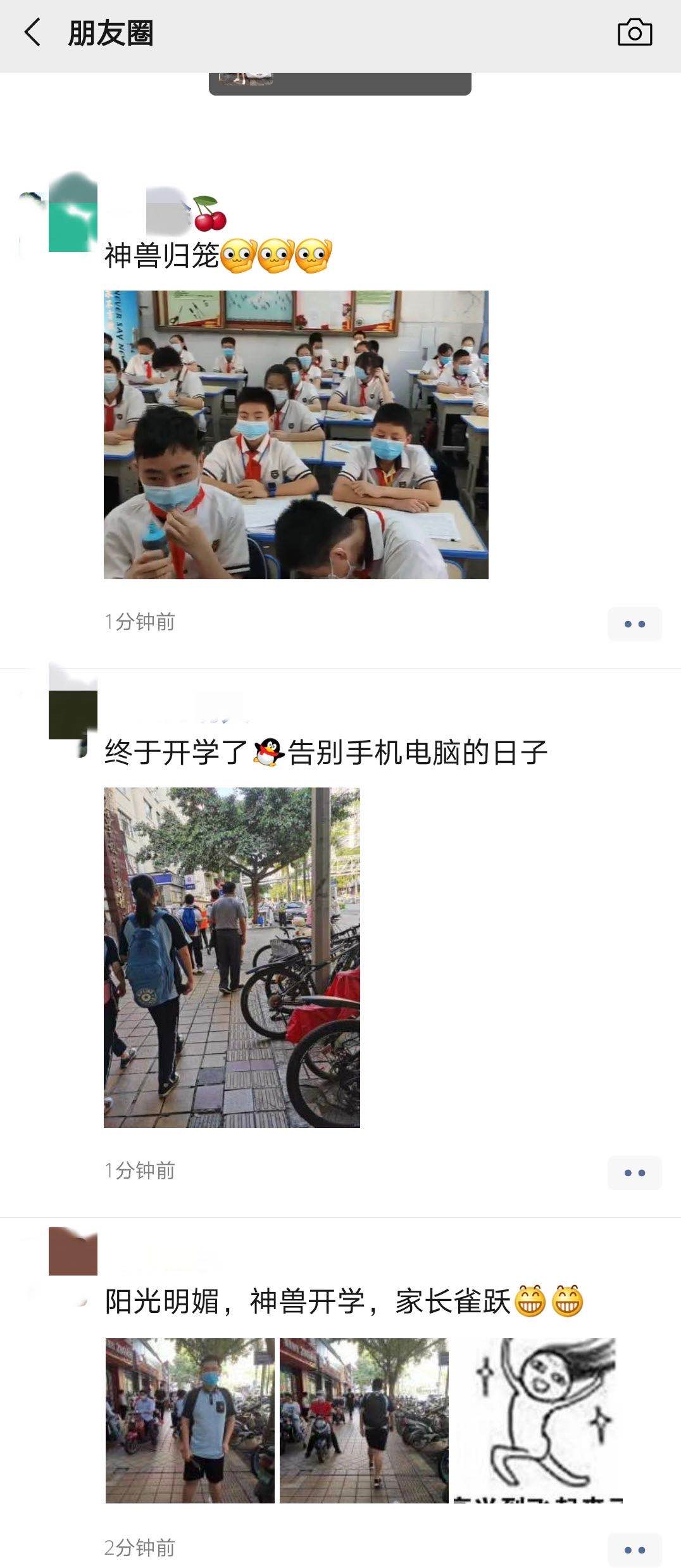Open comment menu on 阳光明媚 post
This screenshot has width=681, height=1568.
(634, 1550)
